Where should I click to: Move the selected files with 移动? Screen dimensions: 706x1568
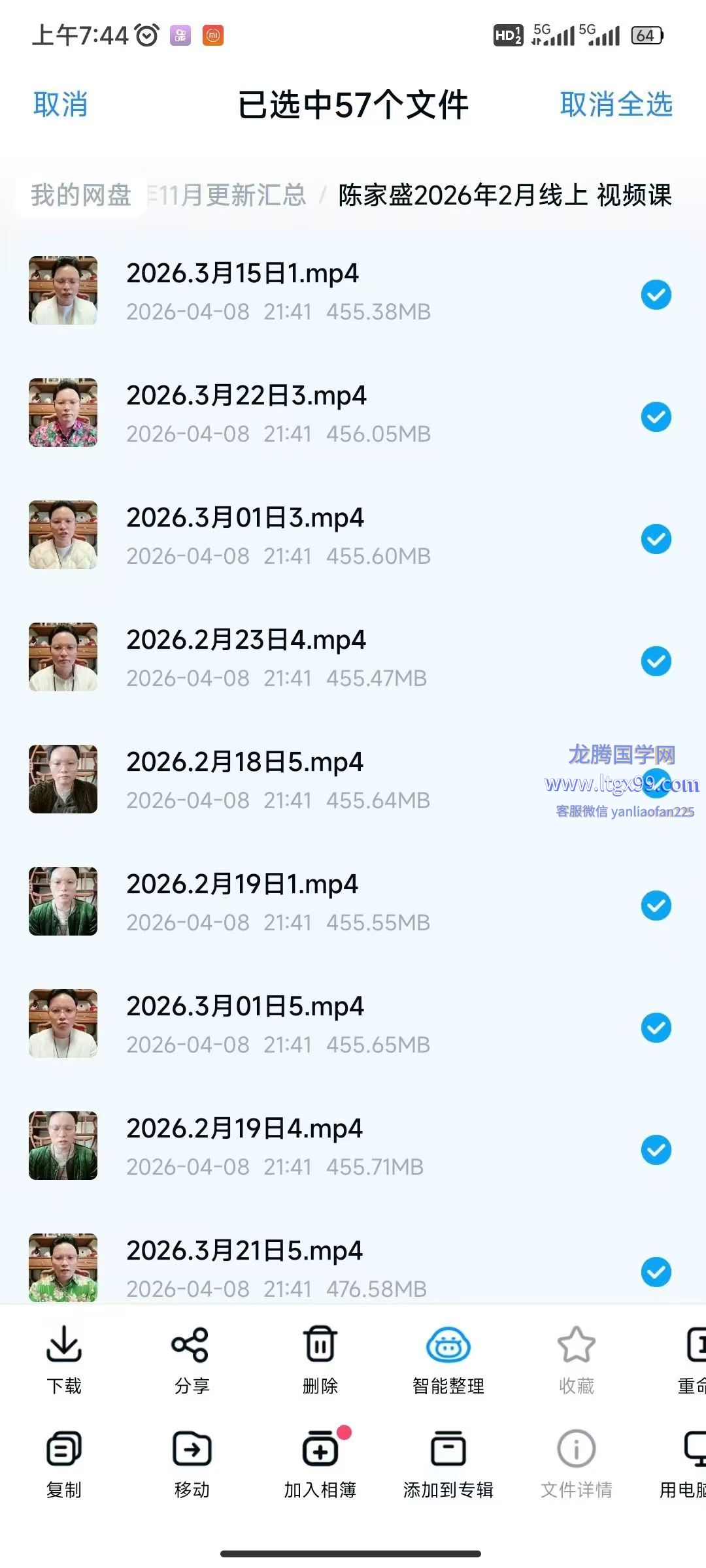pos(192,1463)
